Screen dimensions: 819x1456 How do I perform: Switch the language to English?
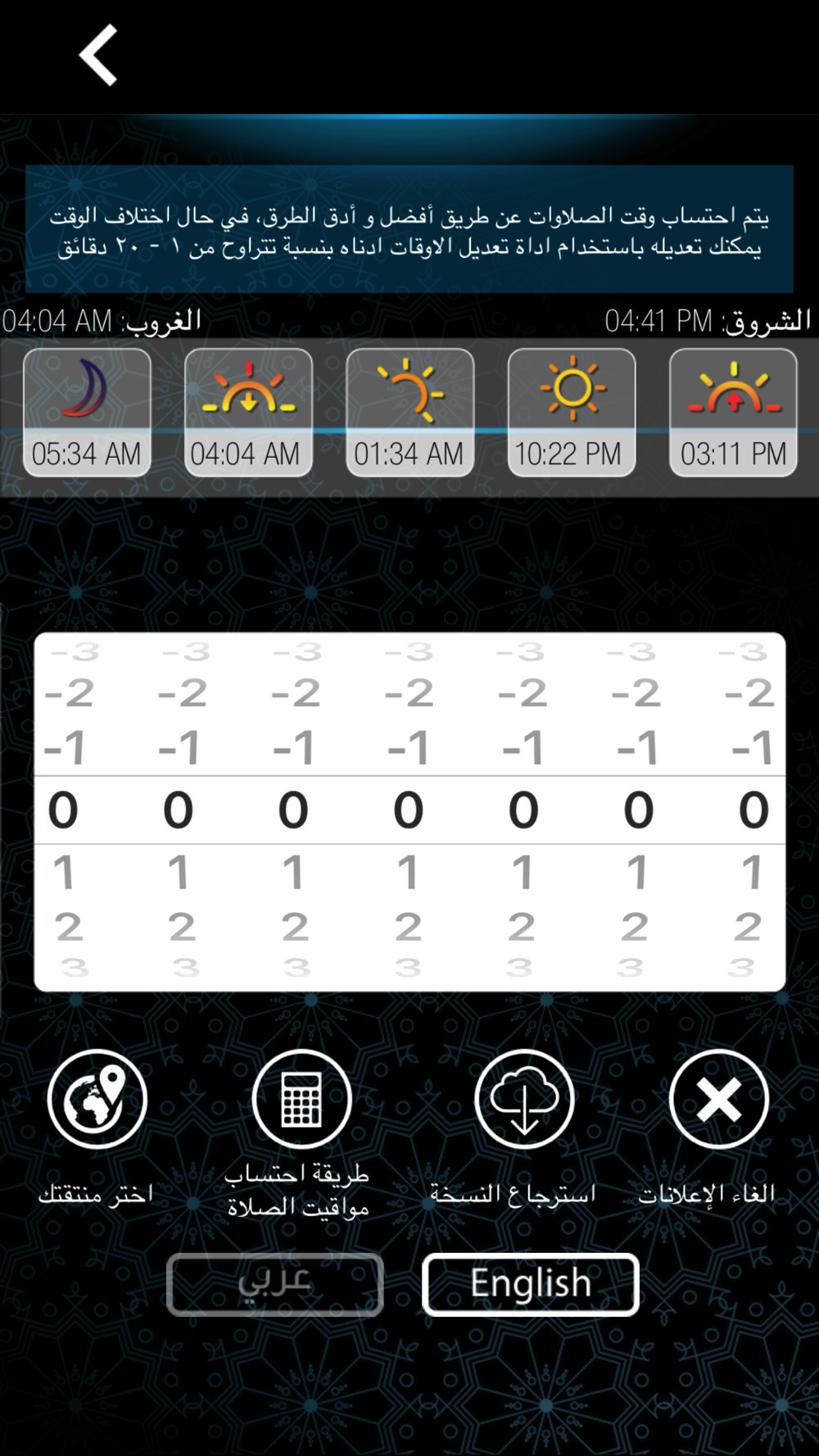[x=530, y=1284]
